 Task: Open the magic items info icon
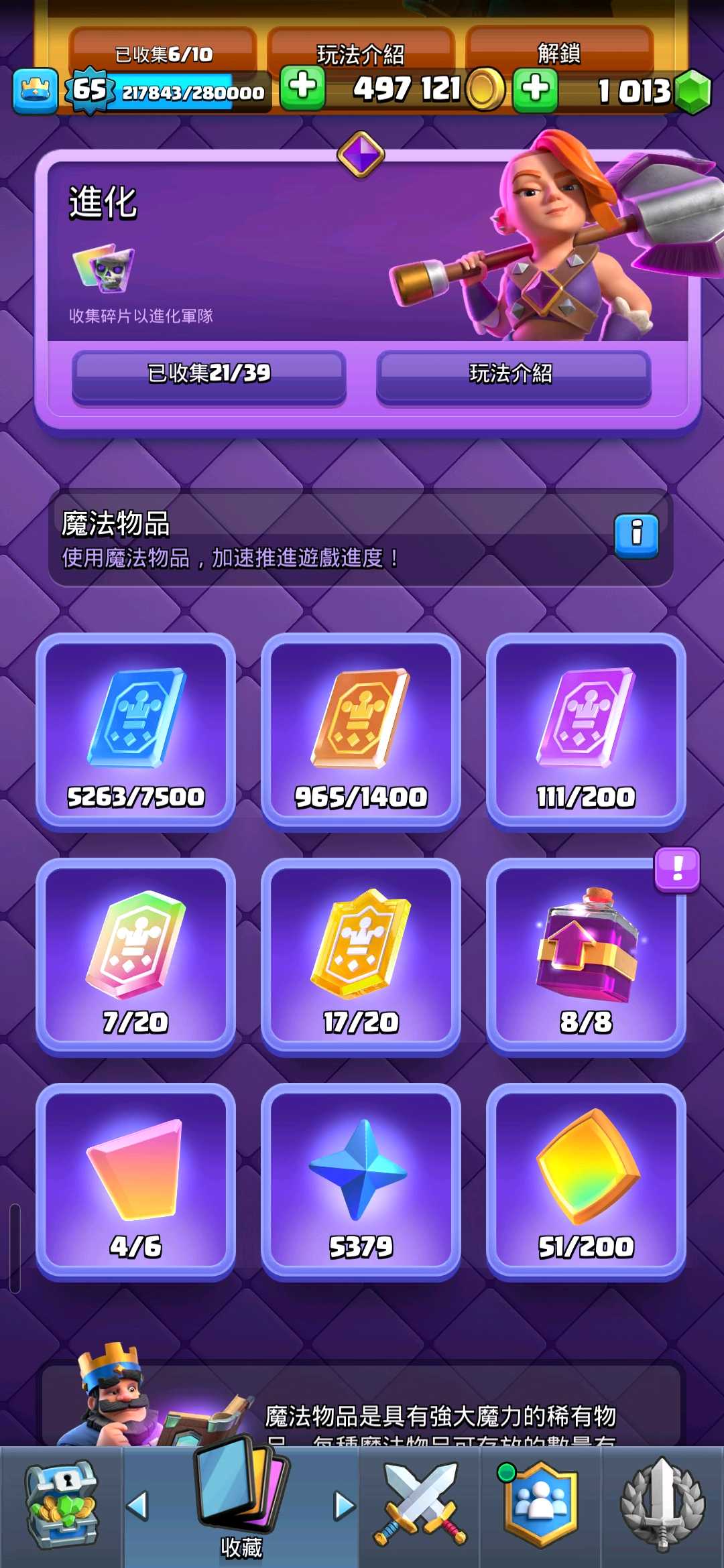coord(636,536)
